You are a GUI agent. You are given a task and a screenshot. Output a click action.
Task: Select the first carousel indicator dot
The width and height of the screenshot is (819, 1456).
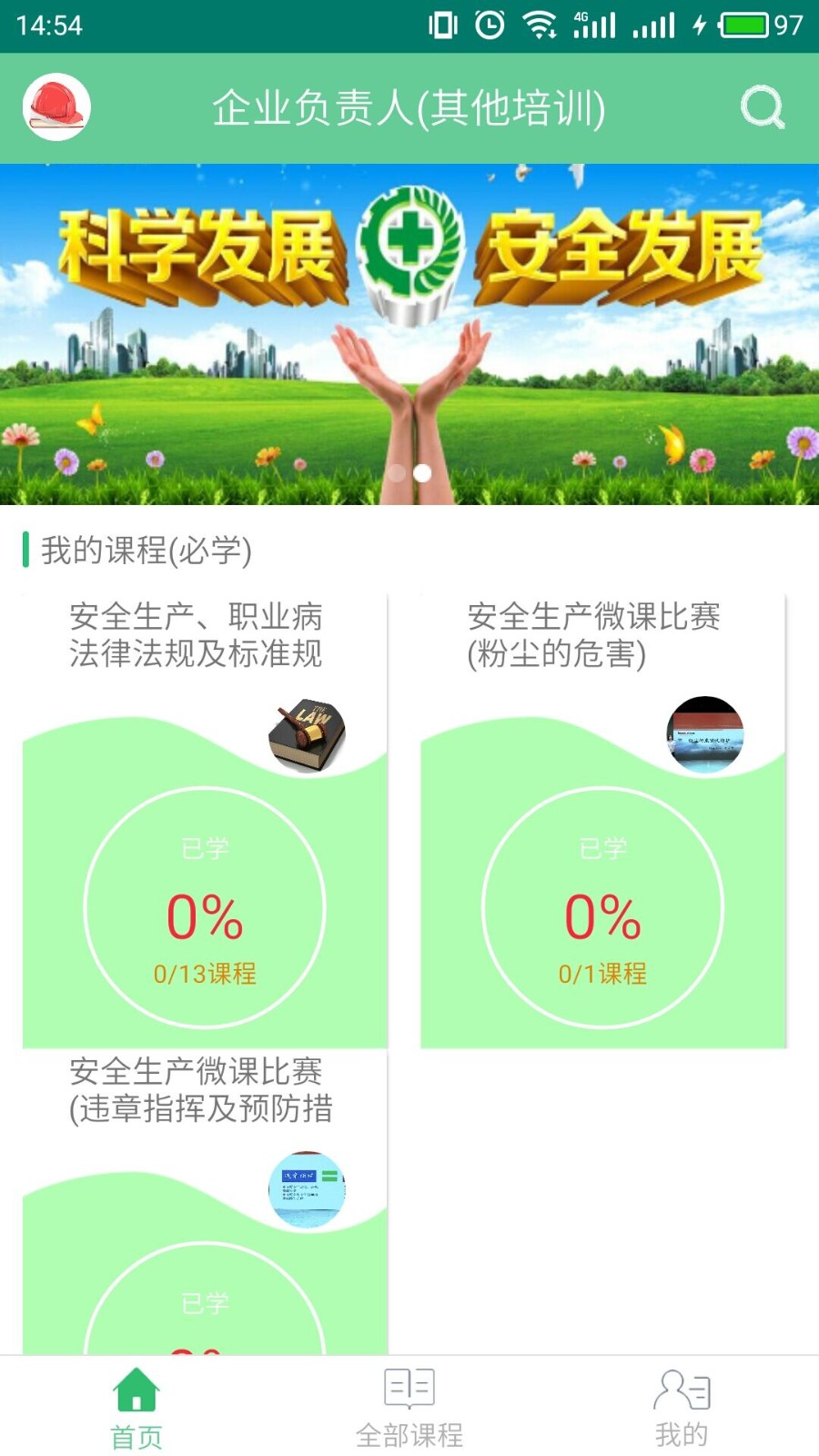point(398,473)
